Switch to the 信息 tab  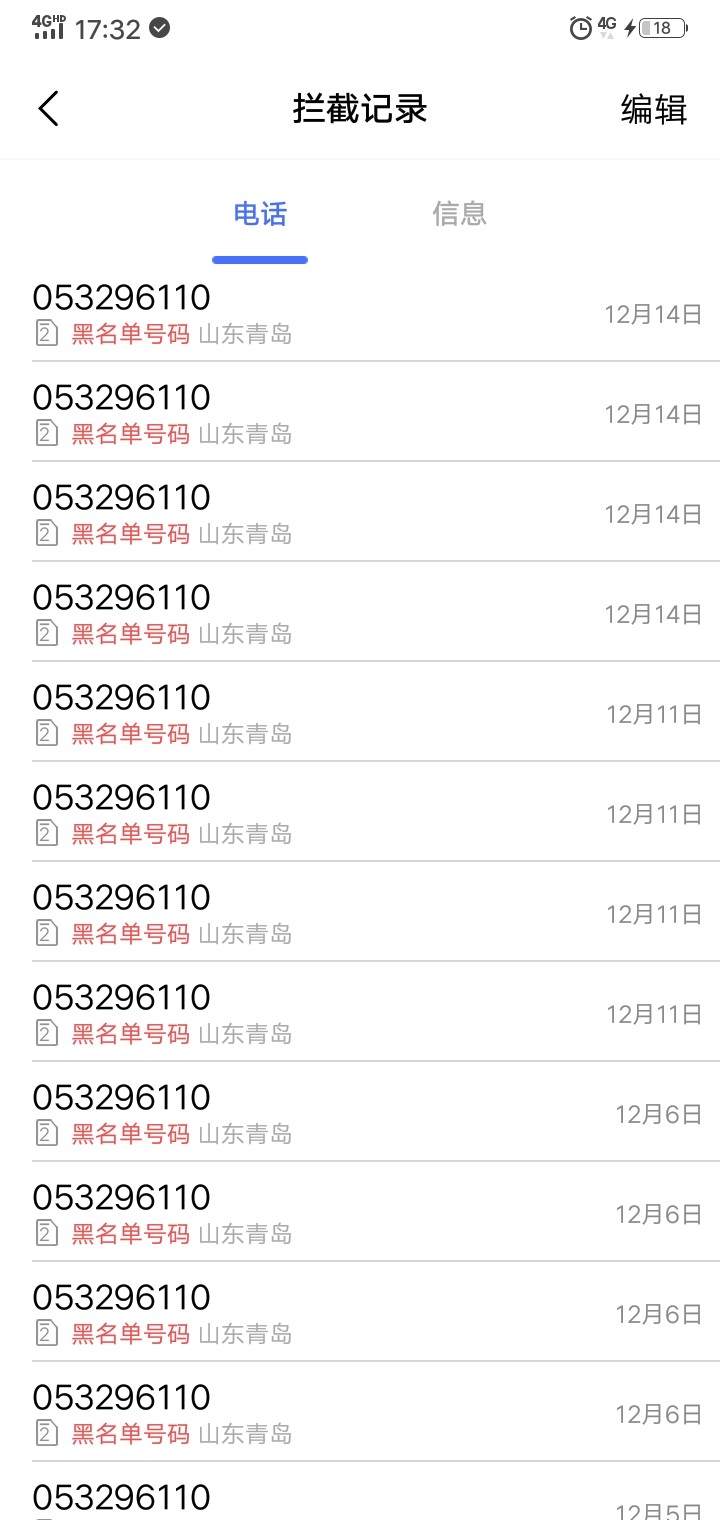coord(459,214)
